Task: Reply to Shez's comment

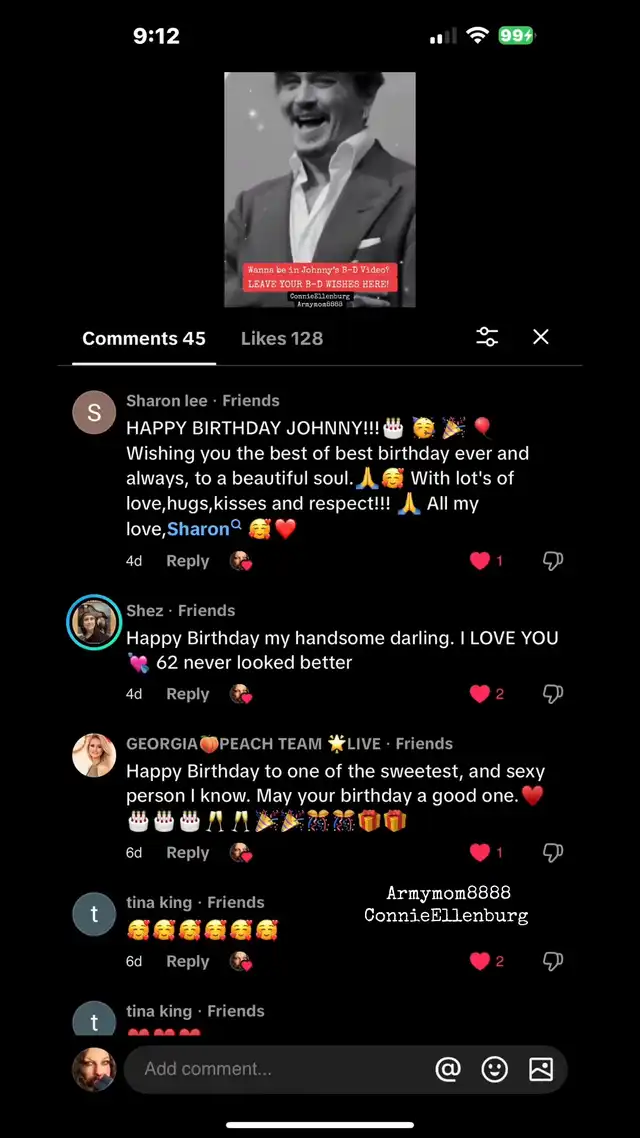Action: pos(187,694)
